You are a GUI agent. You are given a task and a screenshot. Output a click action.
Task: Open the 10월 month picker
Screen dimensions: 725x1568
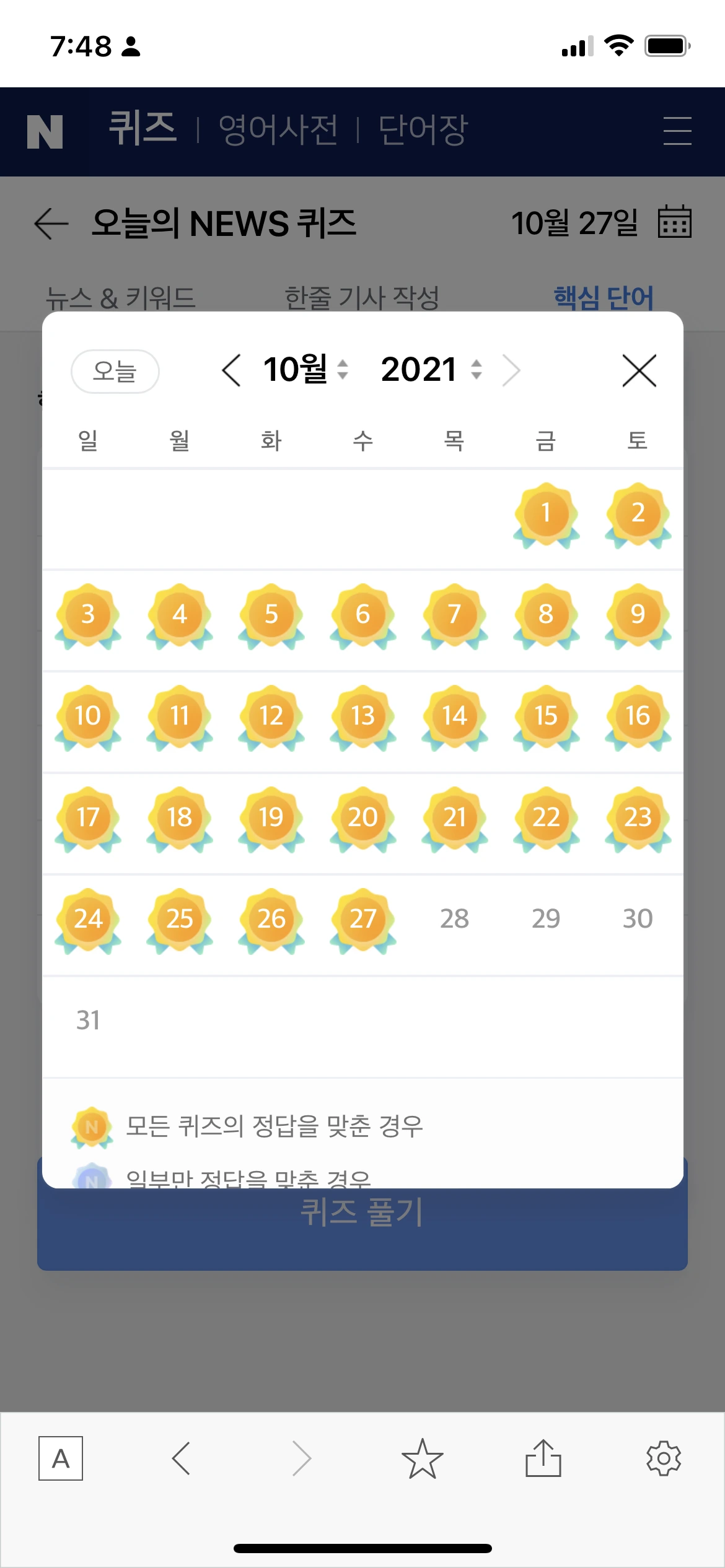click(x=306, y=370)
